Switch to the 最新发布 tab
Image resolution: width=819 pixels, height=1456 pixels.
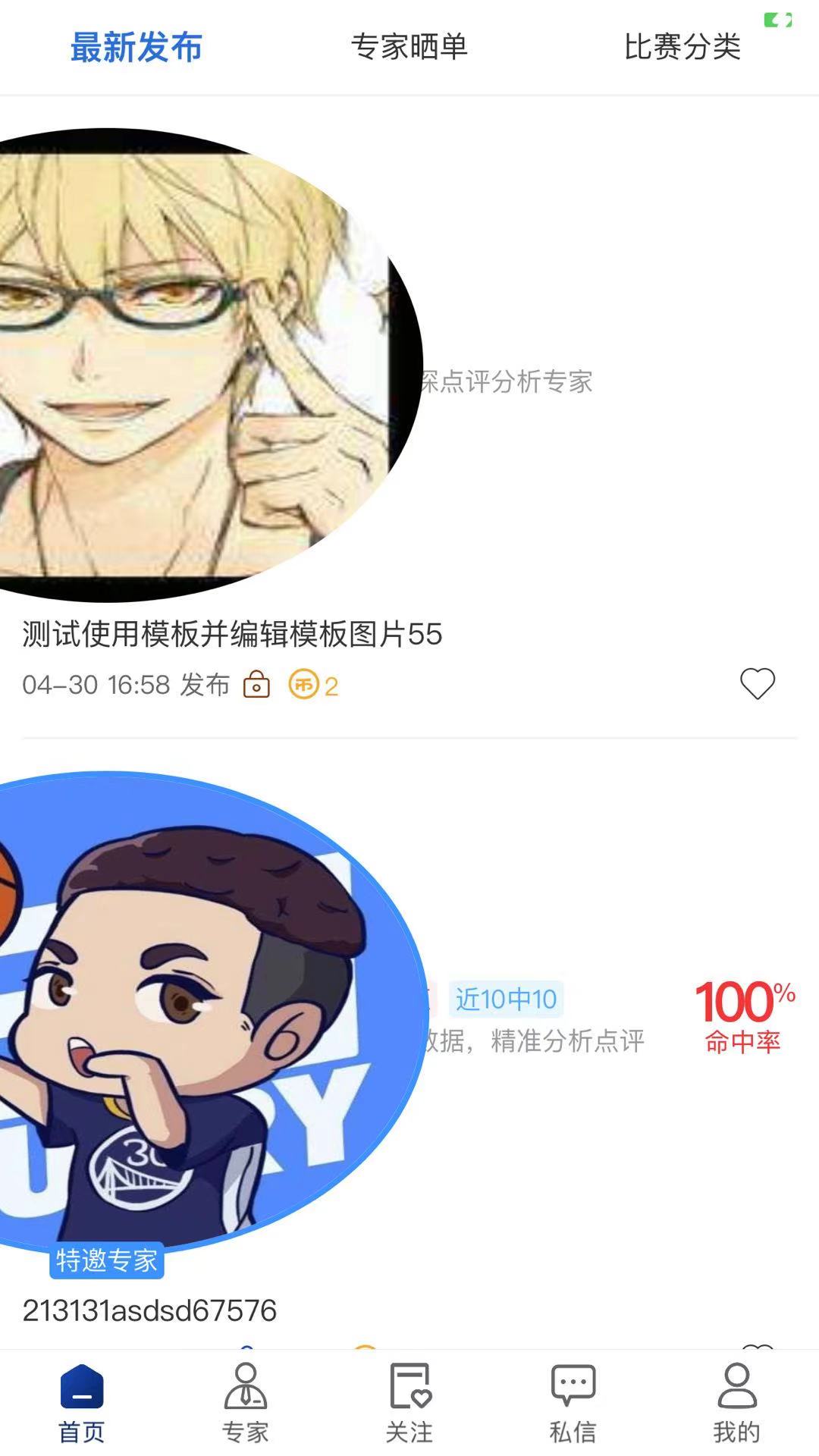click(x=136, y=47)
